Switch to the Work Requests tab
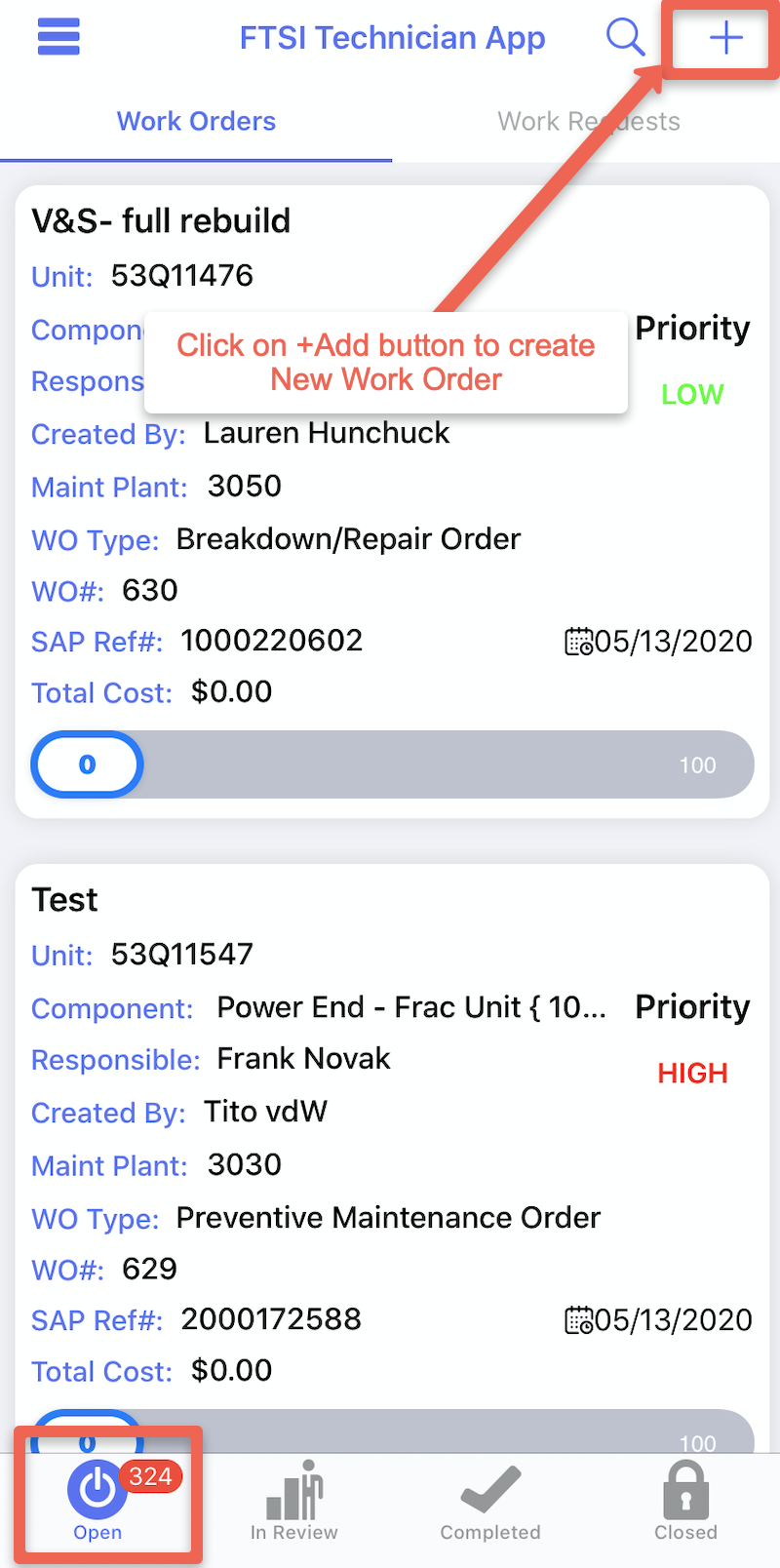This screenshot has width=780, height=1568. [x=588, y=122]
